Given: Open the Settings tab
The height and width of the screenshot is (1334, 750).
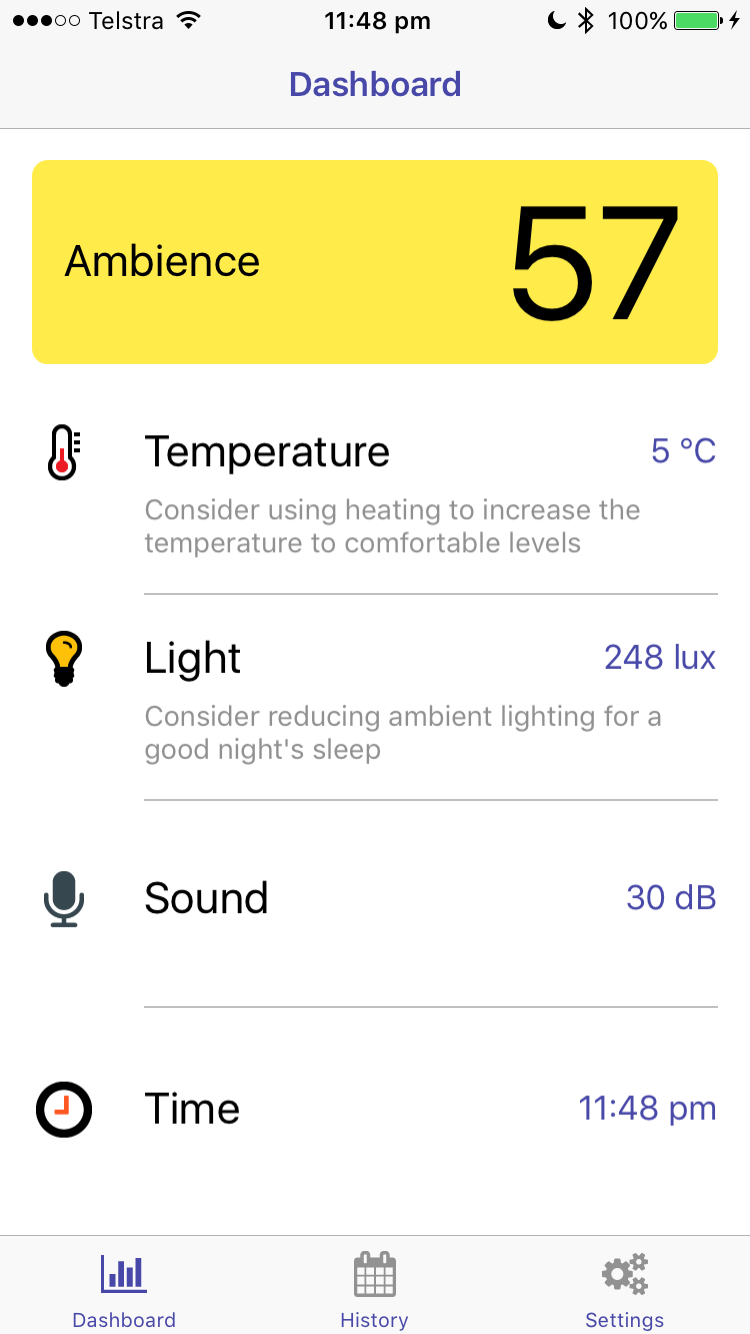Looking at the screenshot, I should tap(624, 1288).
